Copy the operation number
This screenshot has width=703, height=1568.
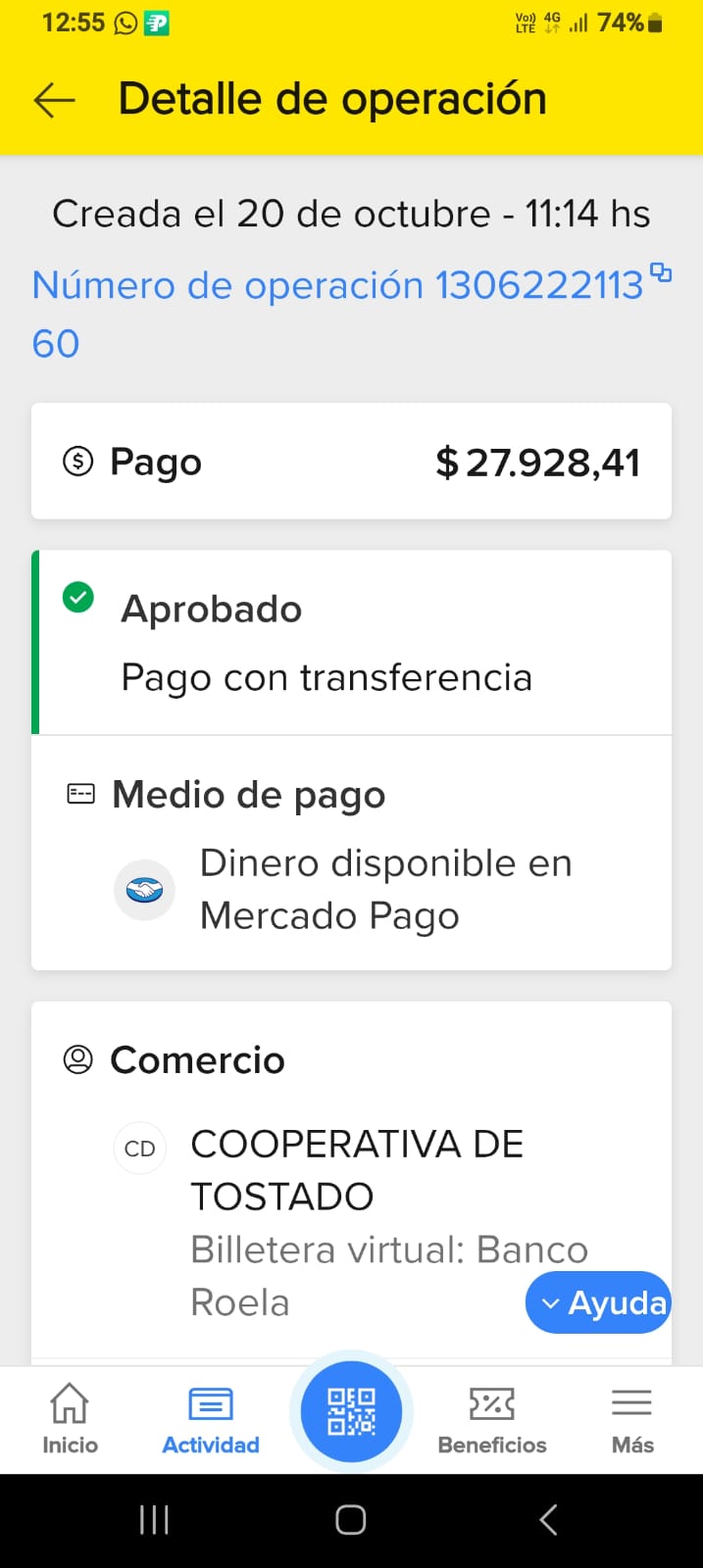(x=662, y=273)
